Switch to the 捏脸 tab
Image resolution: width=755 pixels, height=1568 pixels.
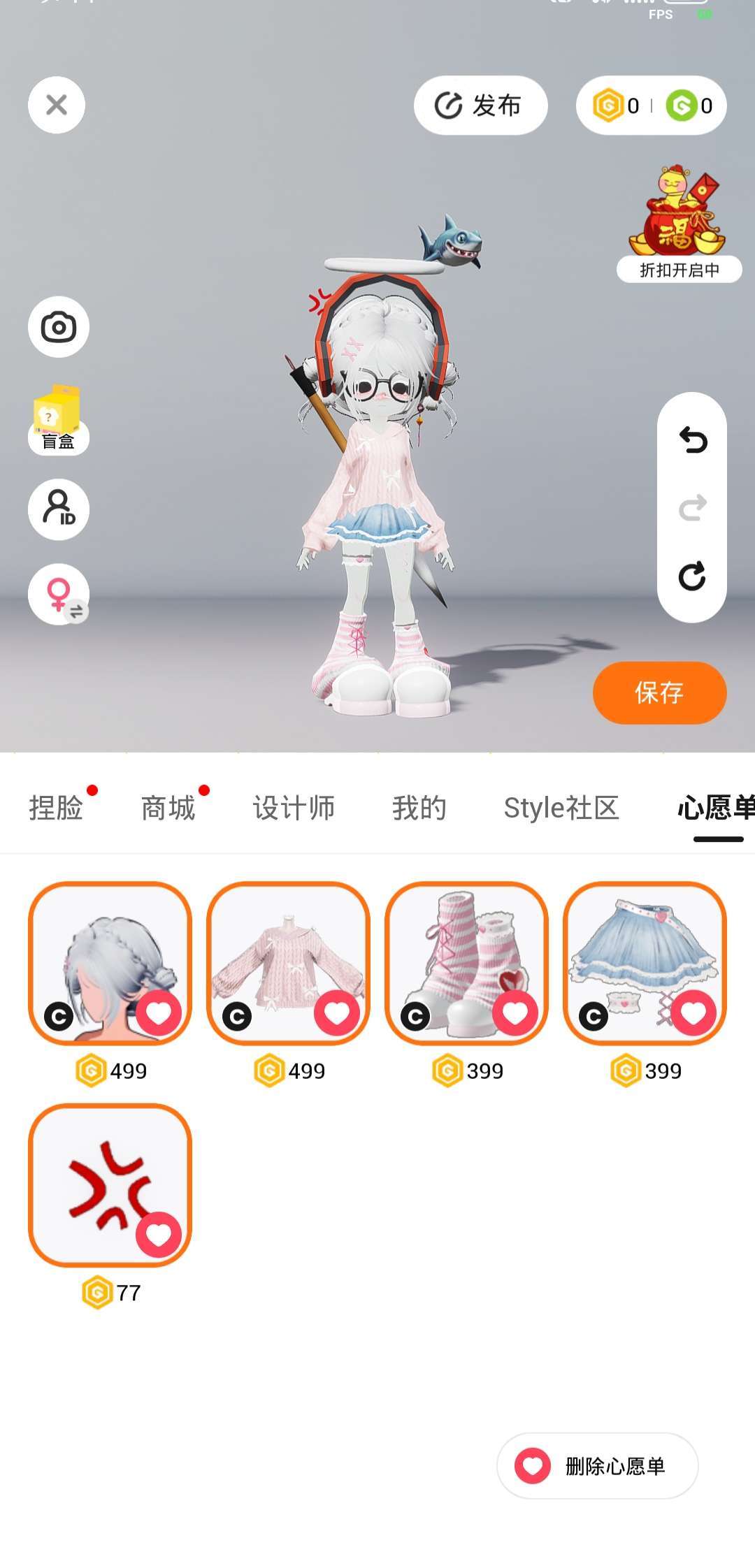[56, 808]
